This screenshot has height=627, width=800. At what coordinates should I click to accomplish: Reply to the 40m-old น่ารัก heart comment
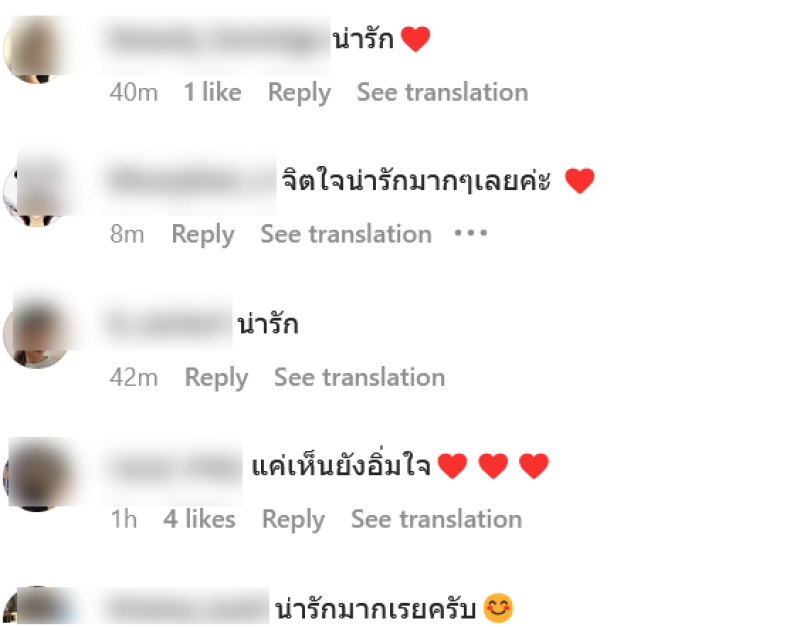(298, 93)
